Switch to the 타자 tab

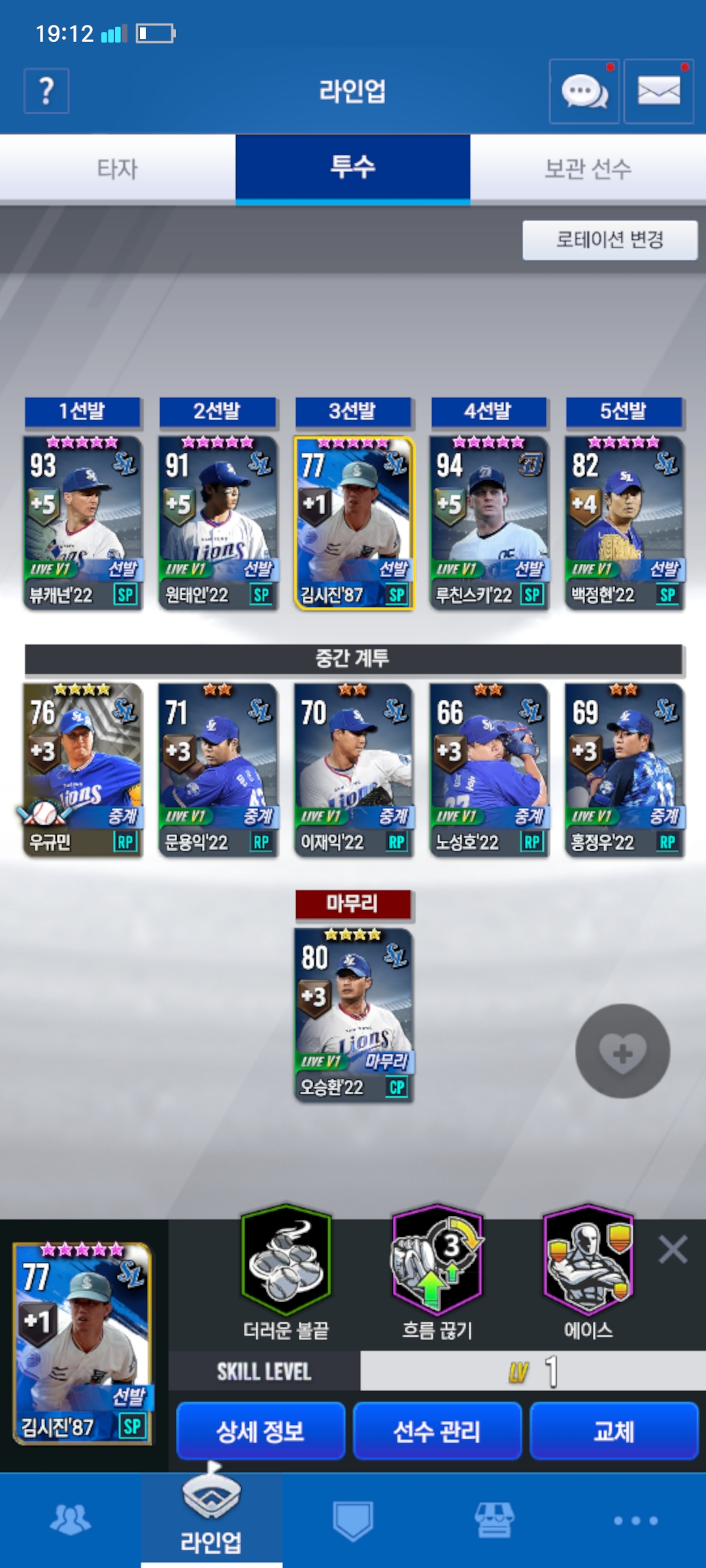click(118, 169)
